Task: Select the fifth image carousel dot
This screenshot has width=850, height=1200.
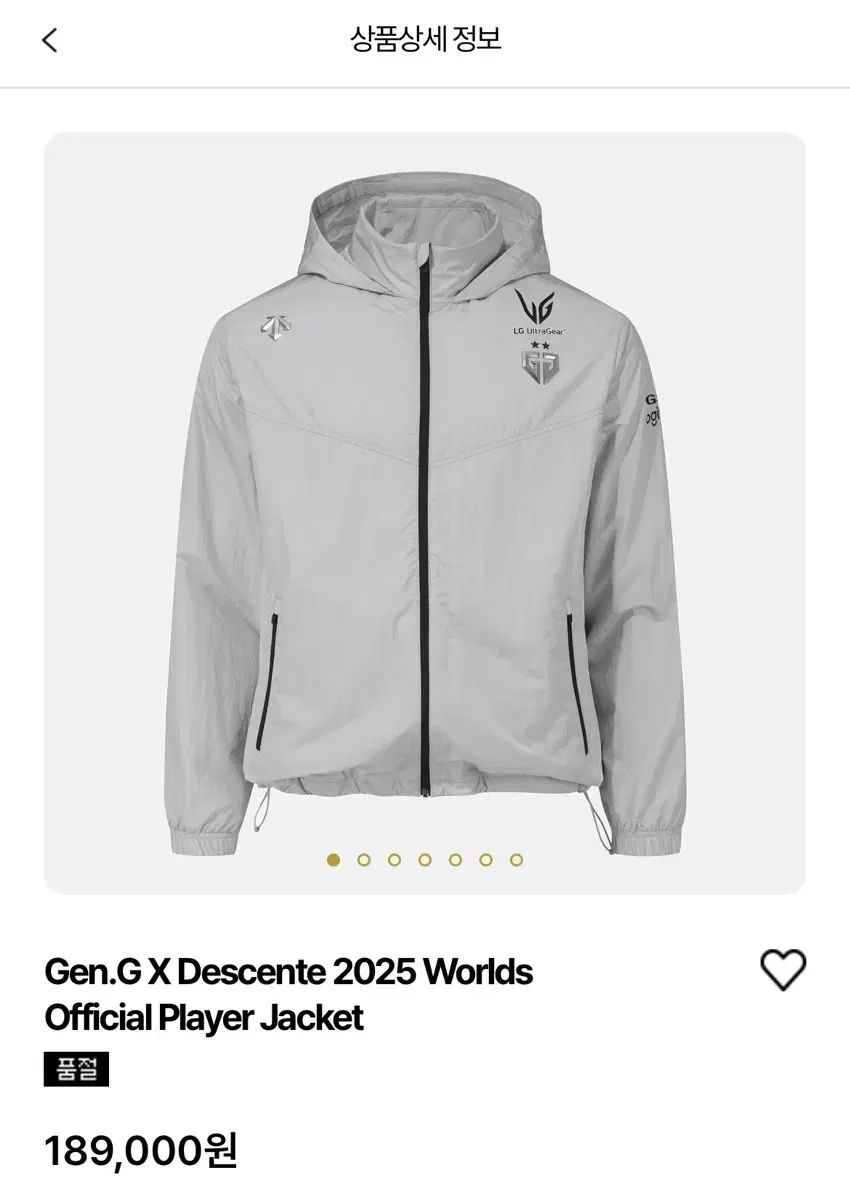Action: (456, 858)
